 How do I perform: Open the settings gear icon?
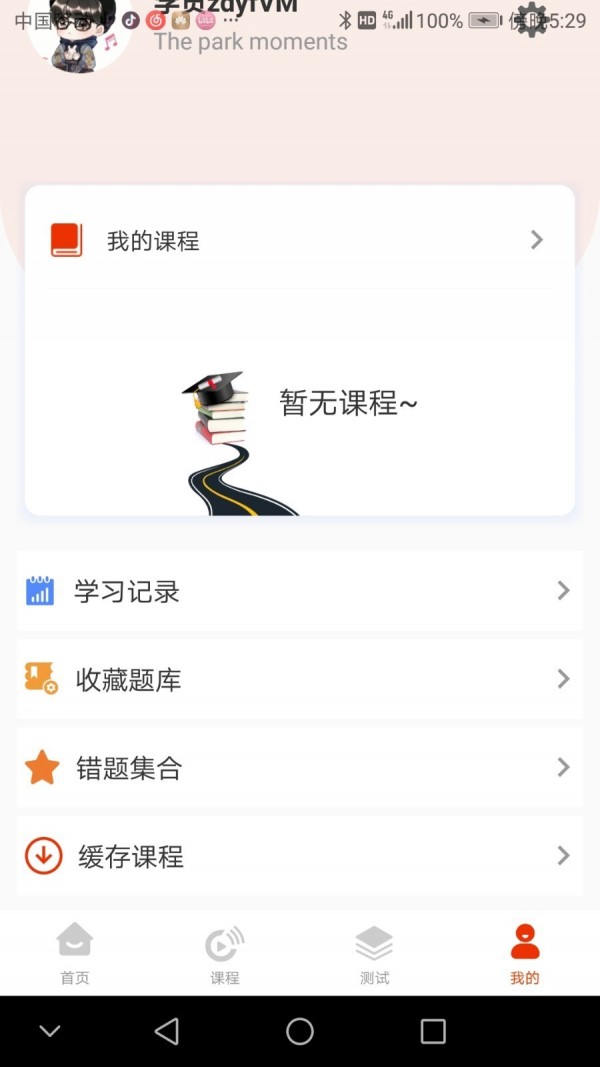pos(531,19)
